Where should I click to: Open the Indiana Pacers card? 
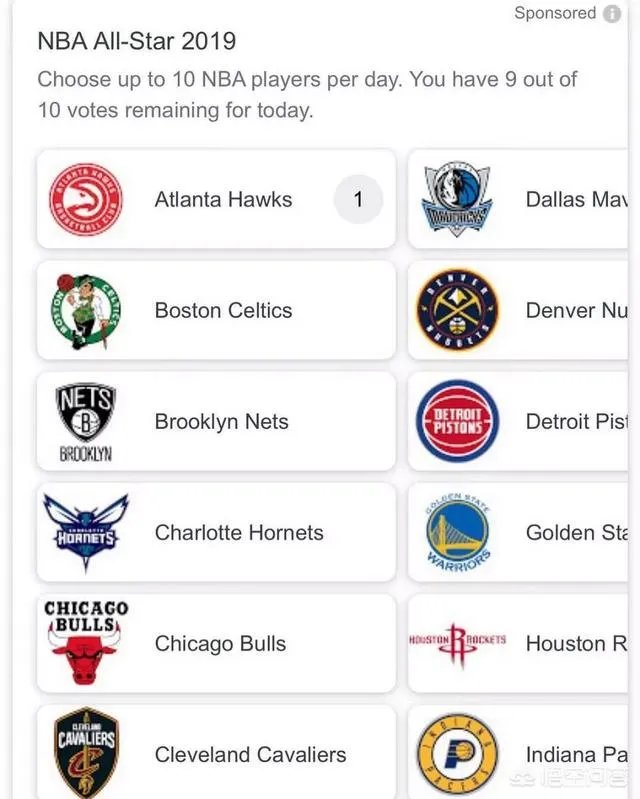(x=522, y=754)
